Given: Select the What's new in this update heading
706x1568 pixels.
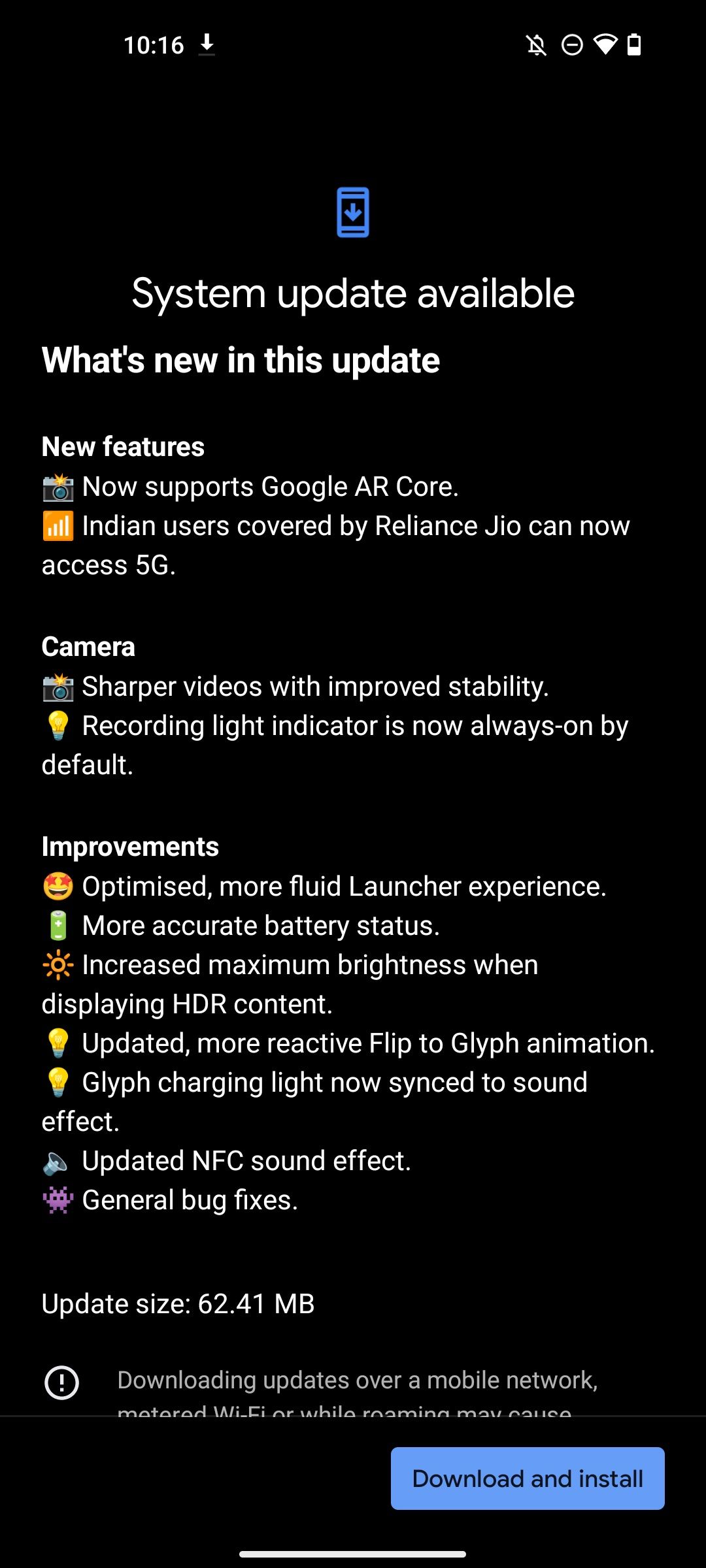Looking at the screenshot, I should [x=241, y=360].
